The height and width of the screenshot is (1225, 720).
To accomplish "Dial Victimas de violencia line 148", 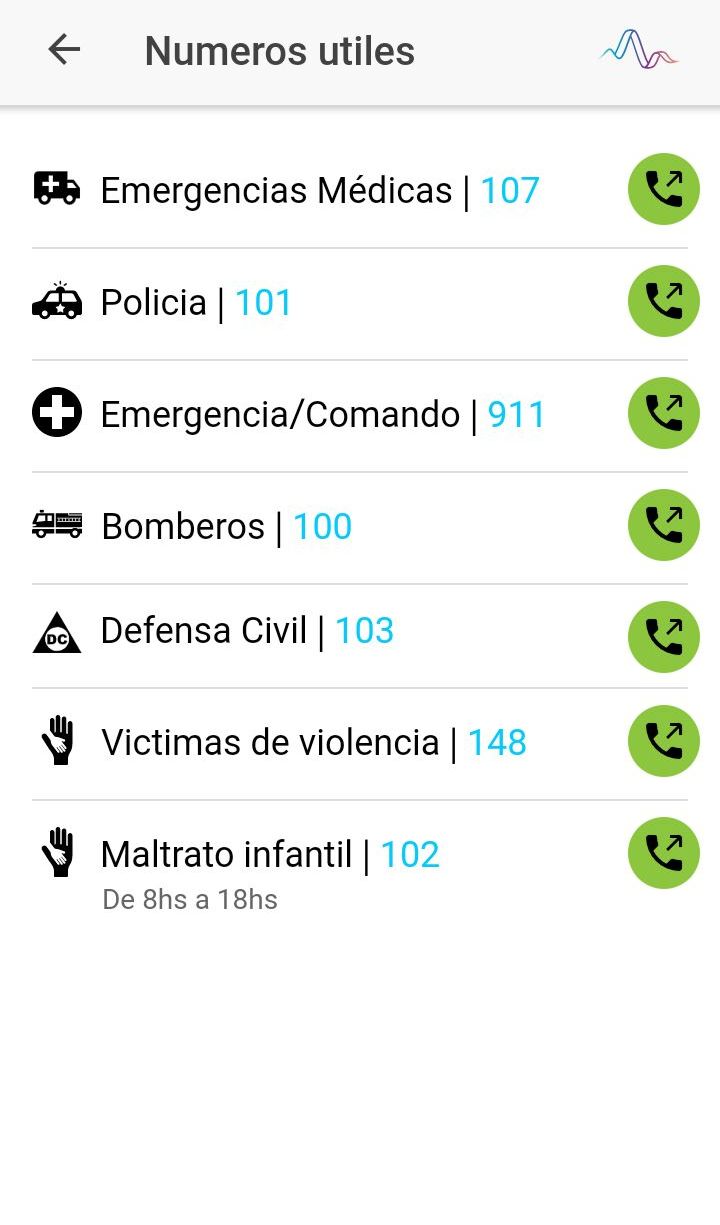I will click(x=663, y=741).
